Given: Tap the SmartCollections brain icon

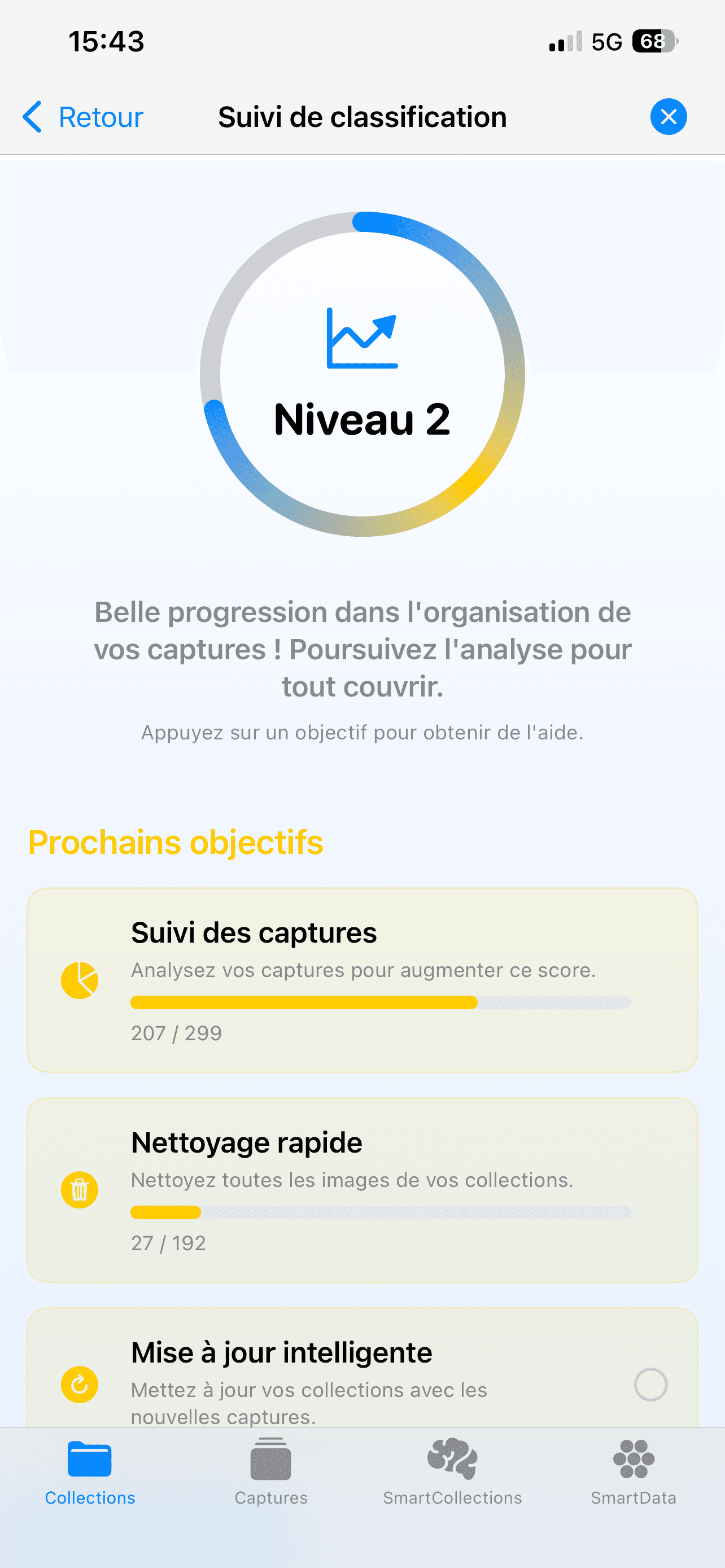Looking at the screenshot, I should (x=452, y=1460).
